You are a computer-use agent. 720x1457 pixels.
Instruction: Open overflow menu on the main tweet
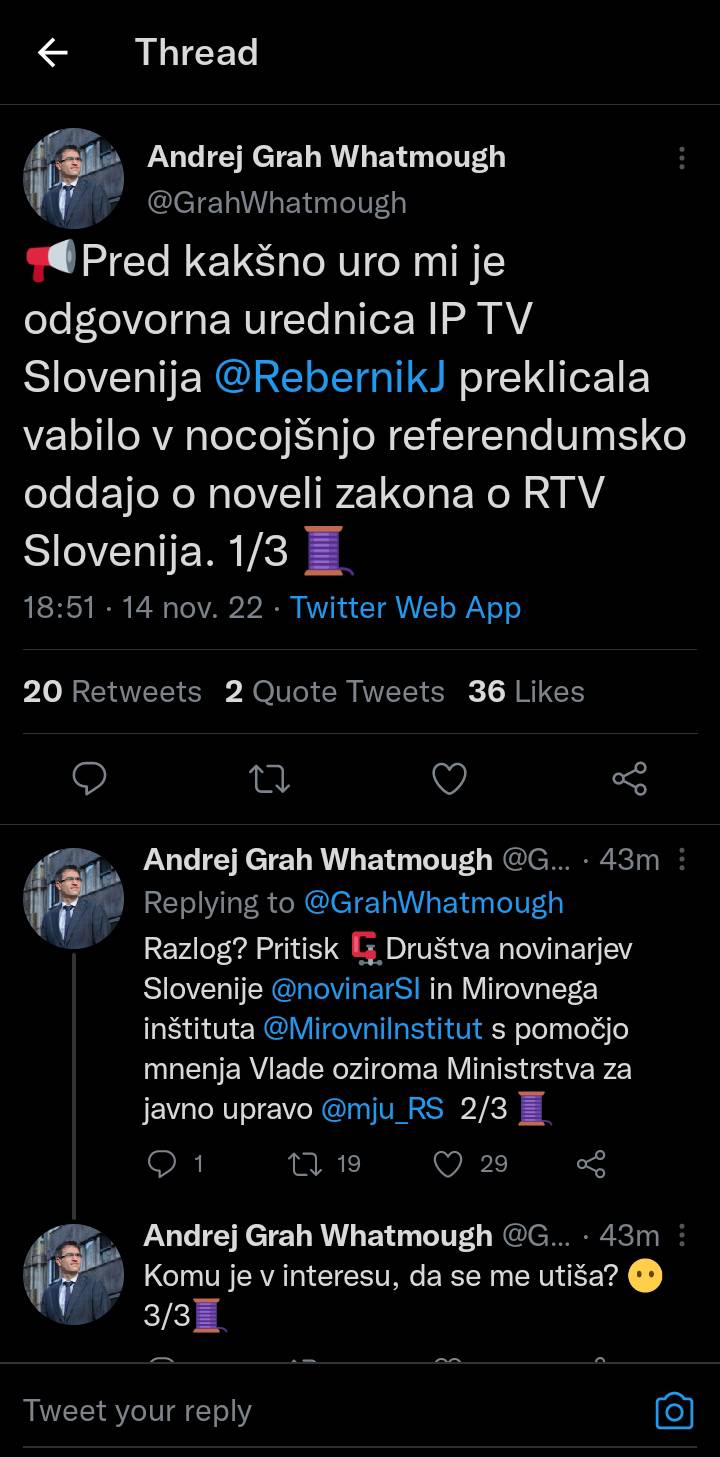[x=681, y=158]
